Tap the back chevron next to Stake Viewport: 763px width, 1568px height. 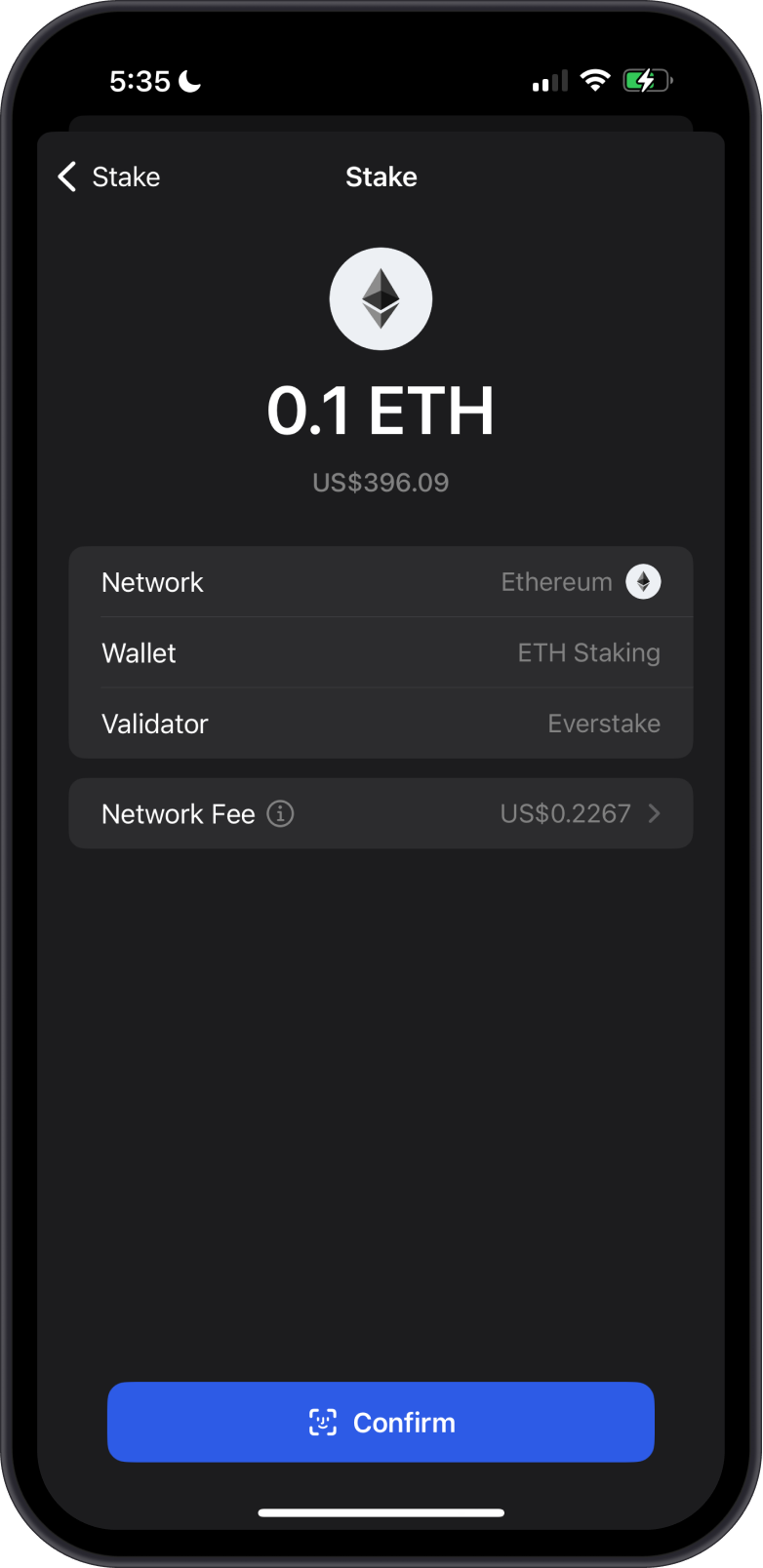(65, 176)
